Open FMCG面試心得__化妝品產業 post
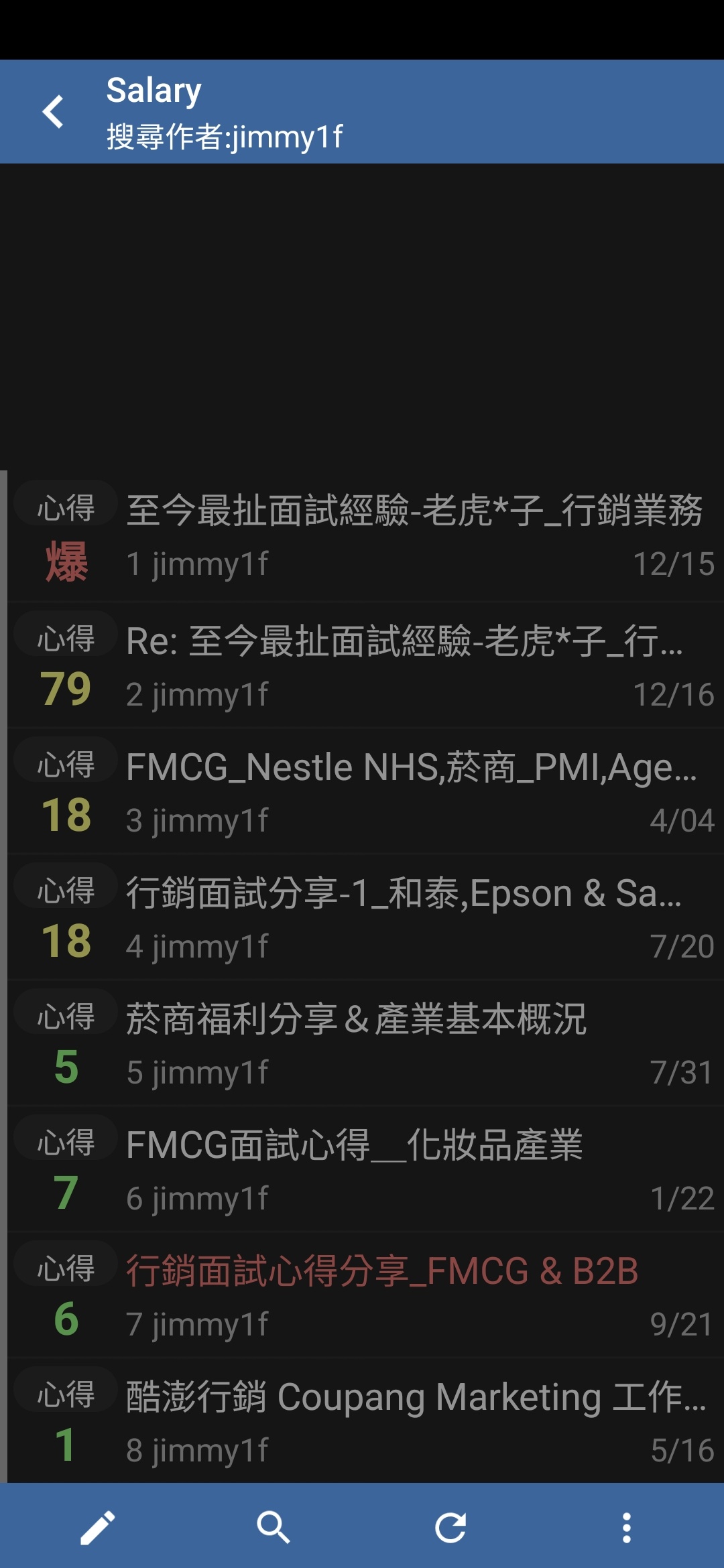The image size is (724, 1568). (366, 1169)
